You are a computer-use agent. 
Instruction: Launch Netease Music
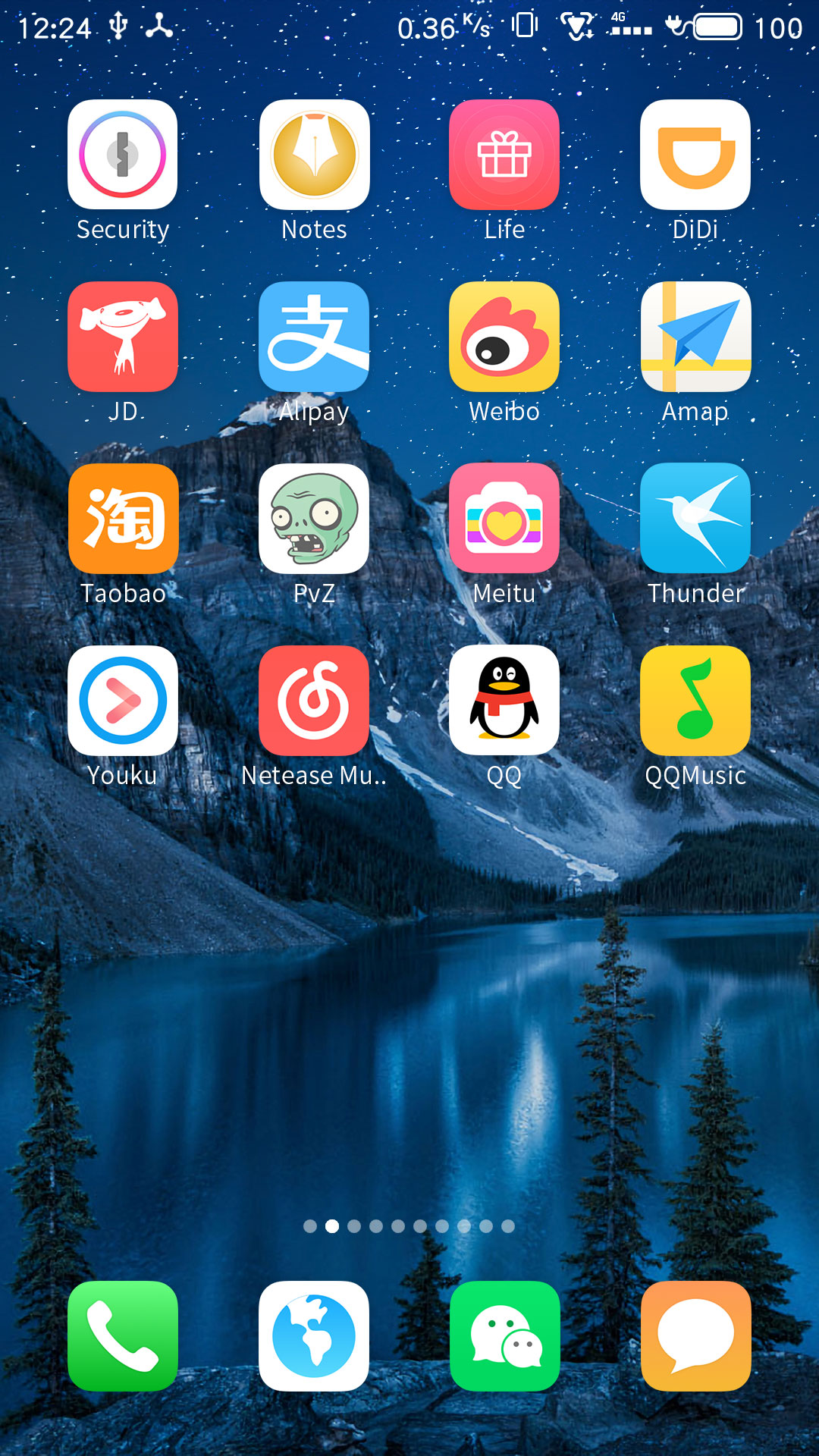tap(314, 701)
